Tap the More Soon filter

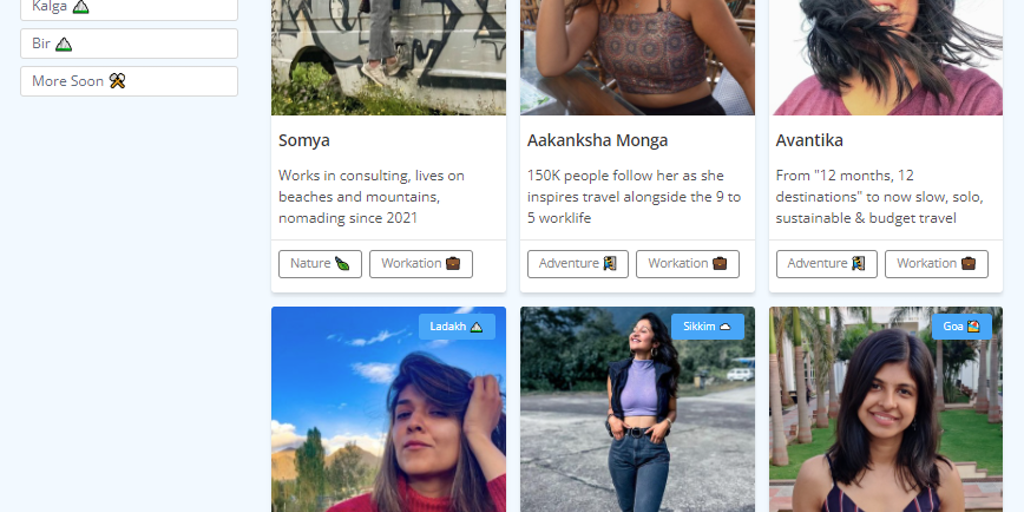(129, 81)
